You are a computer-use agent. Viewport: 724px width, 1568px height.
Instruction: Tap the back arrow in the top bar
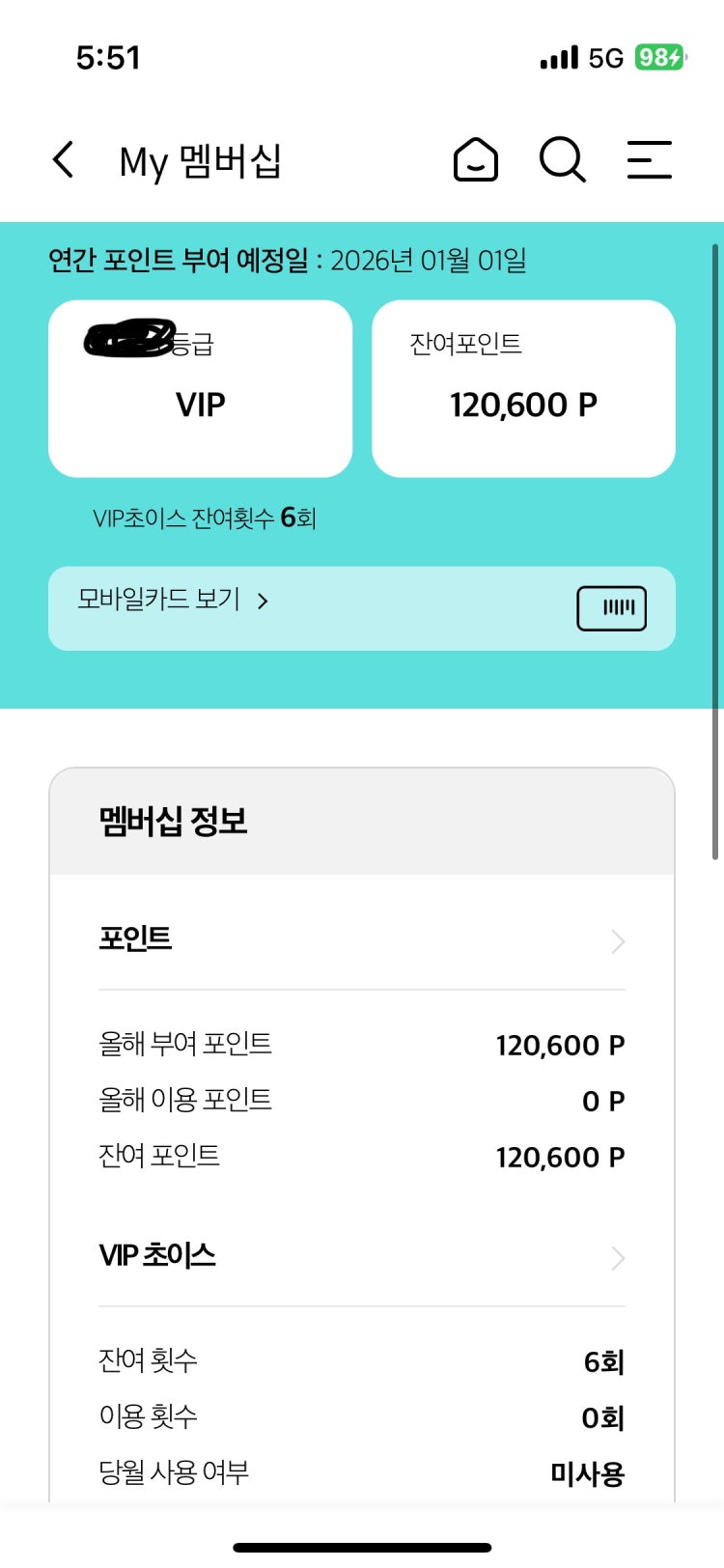[64, 160]
